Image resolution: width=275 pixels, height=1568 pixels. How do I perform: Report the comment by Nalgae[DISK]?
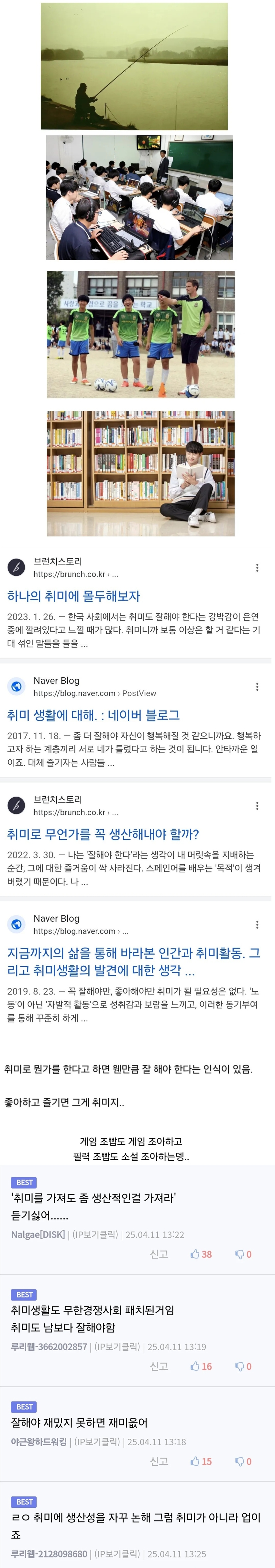[x=159, y=1254]
